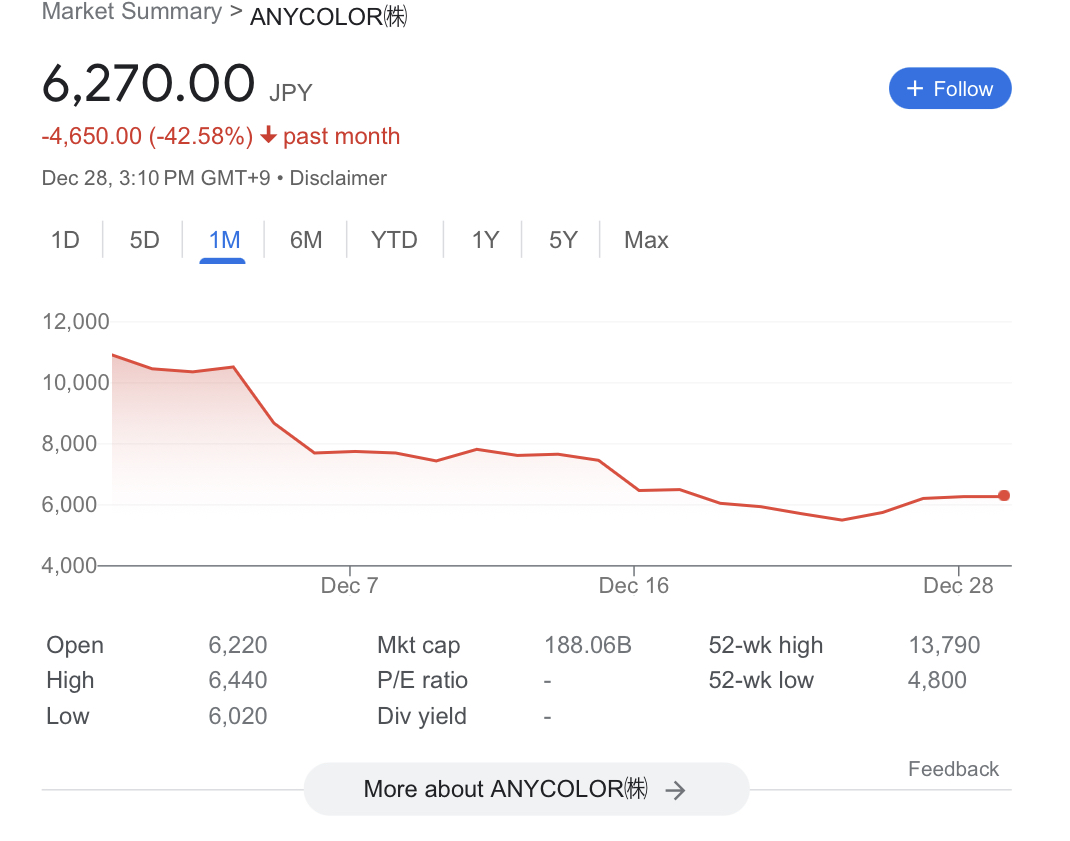This screenshot has width=1070, height=841.
Task: Follow the ANYCOLOR stock
Action: pyautogui.click(x=949, y=89)
